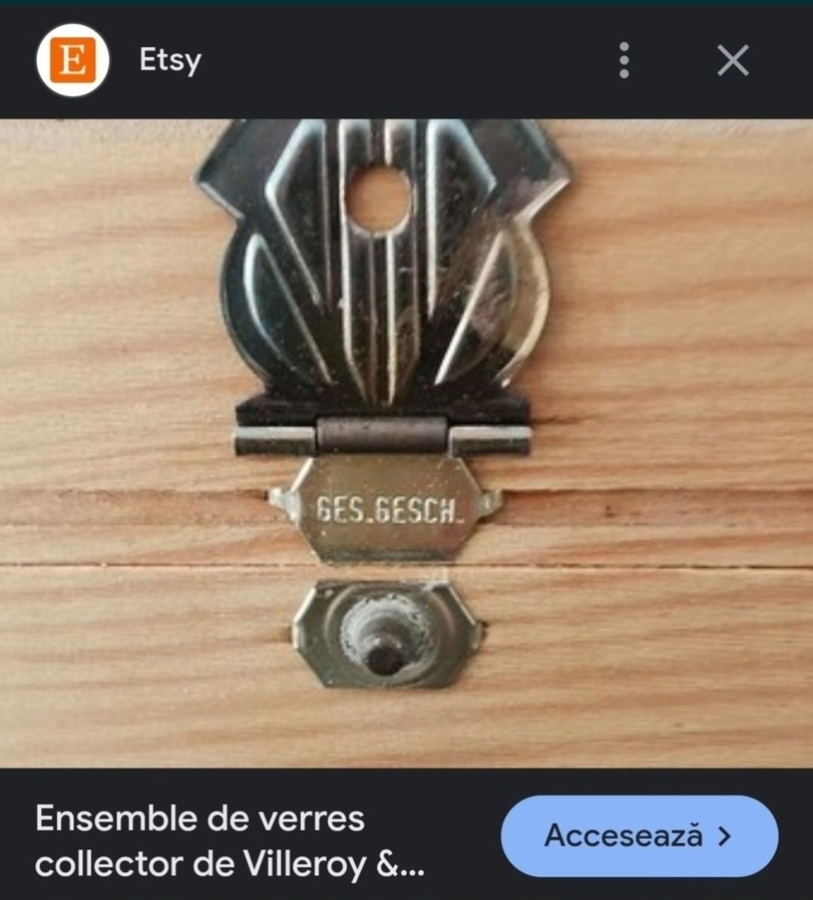Open the Villeroy glasses listing title
The image size is (813, 900).
pyautogui.click(x=229, y=841)
